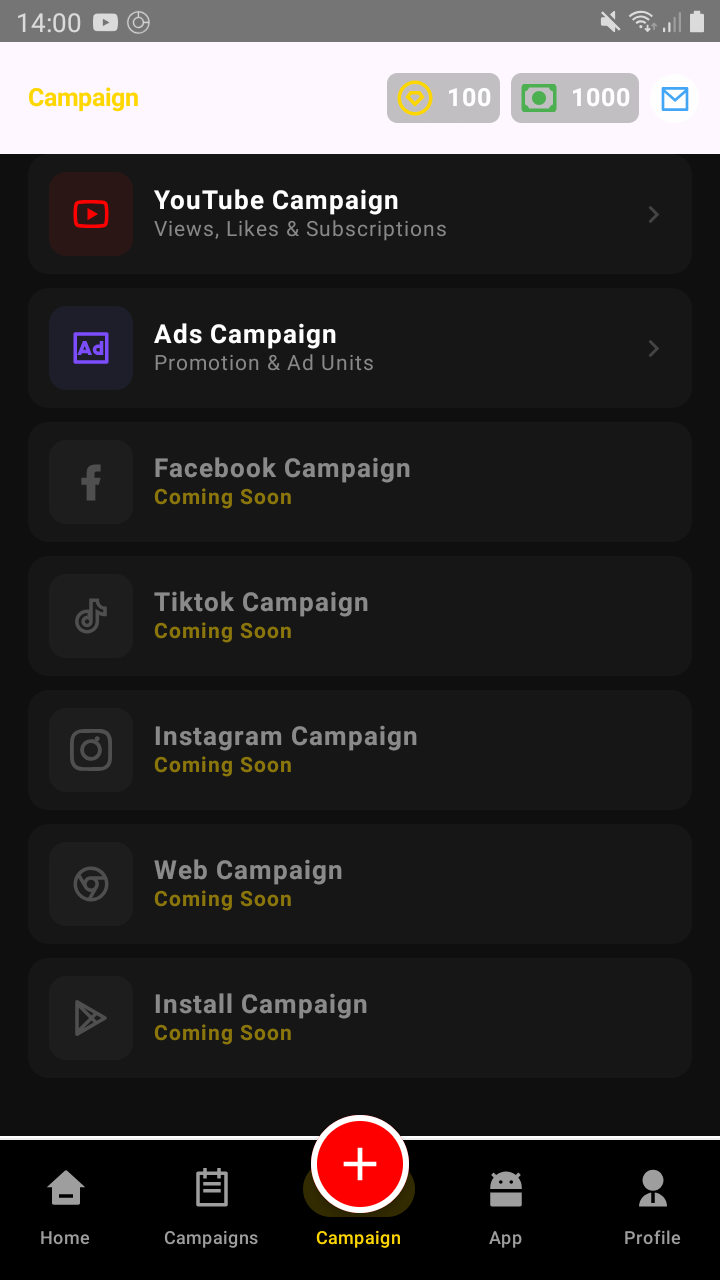Tap the green cash balance icon
The height and width of the screenshot is (1280, 720).
click(x=538, y=98)
